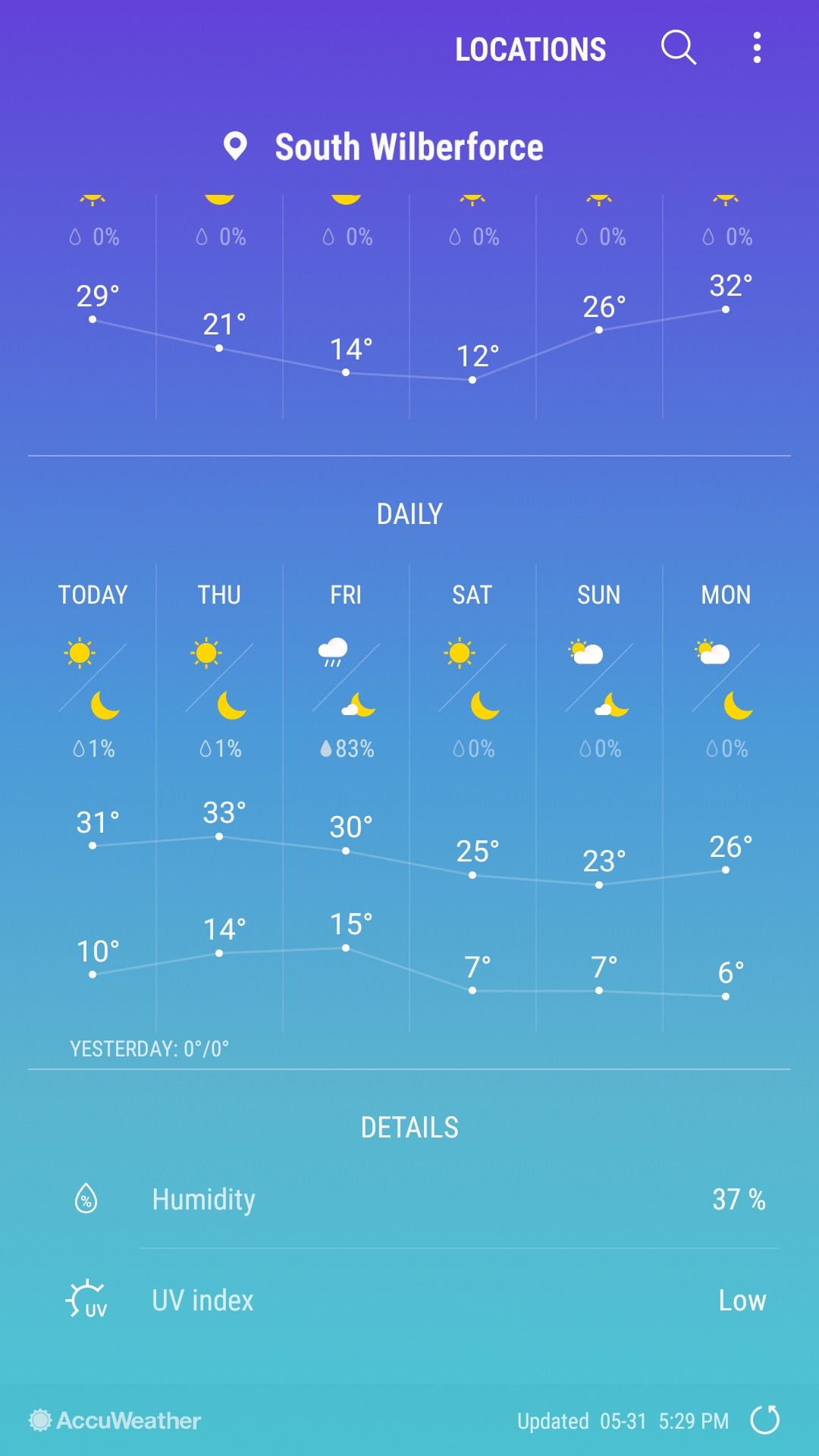Select South Wilberforce location header
Viewport: 819px width, 1456px height.
tap(383, 146)
